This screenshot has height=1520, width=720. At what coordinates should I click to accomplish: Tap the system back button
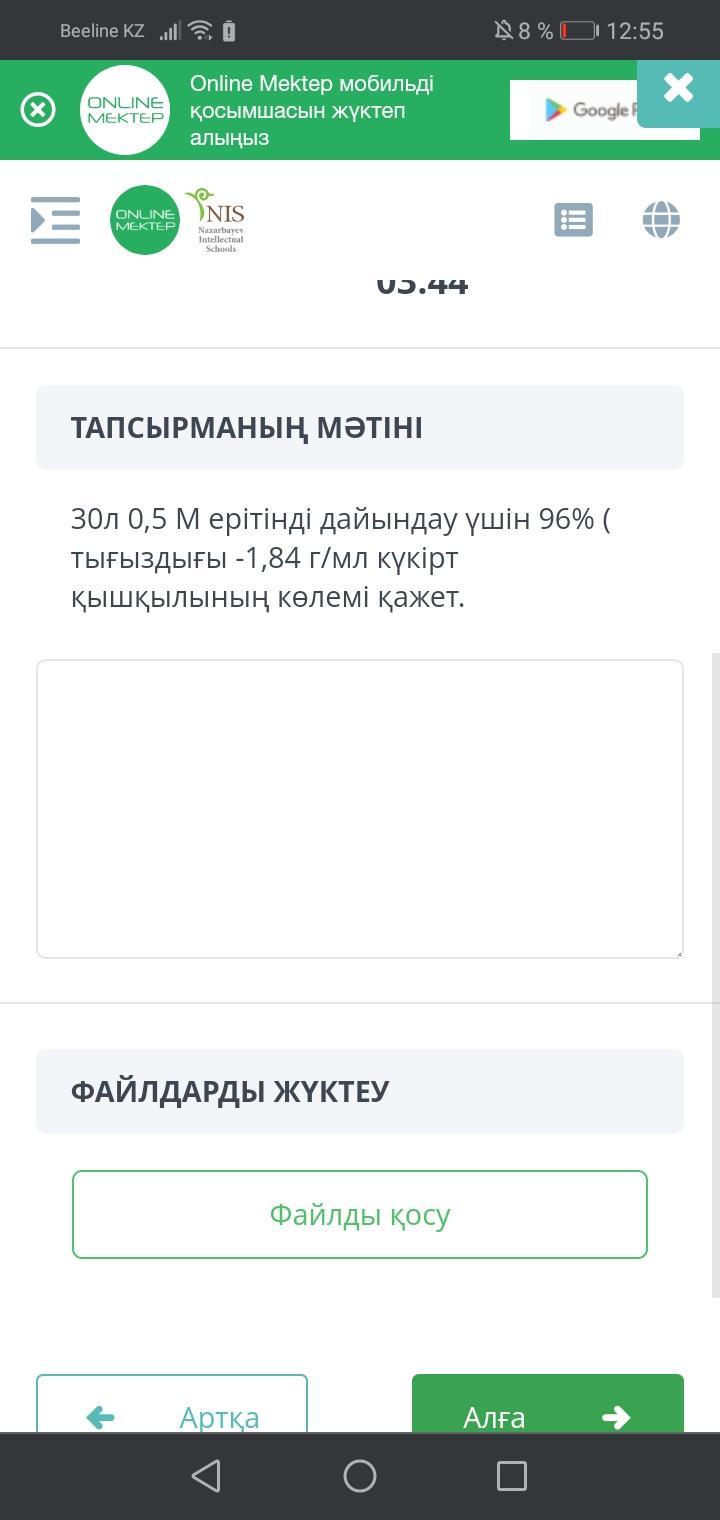click(x=206, y=1476)
